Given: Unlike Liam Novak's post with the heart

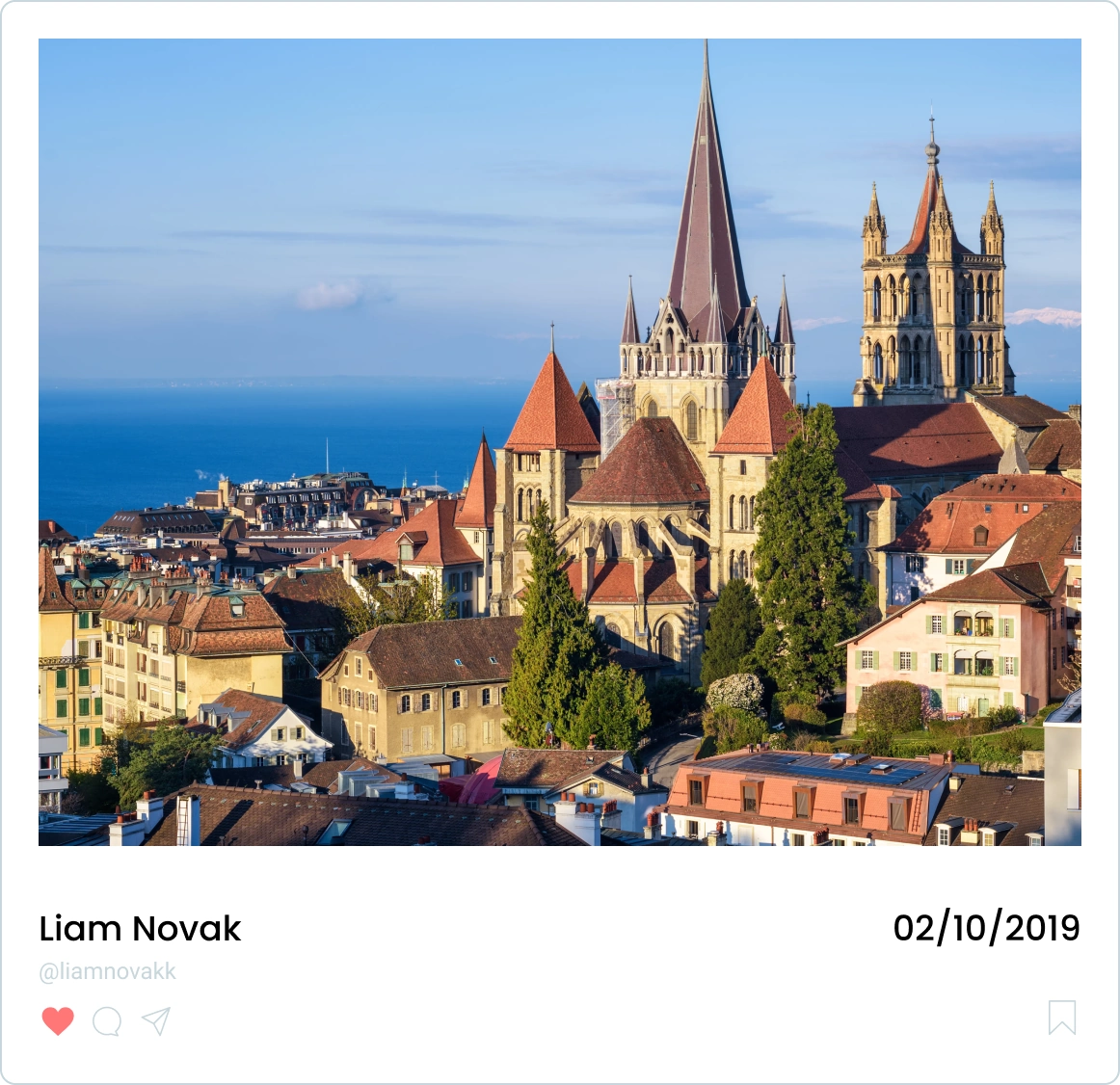Looking at the screenshot, I should [x=58, y=1020].
